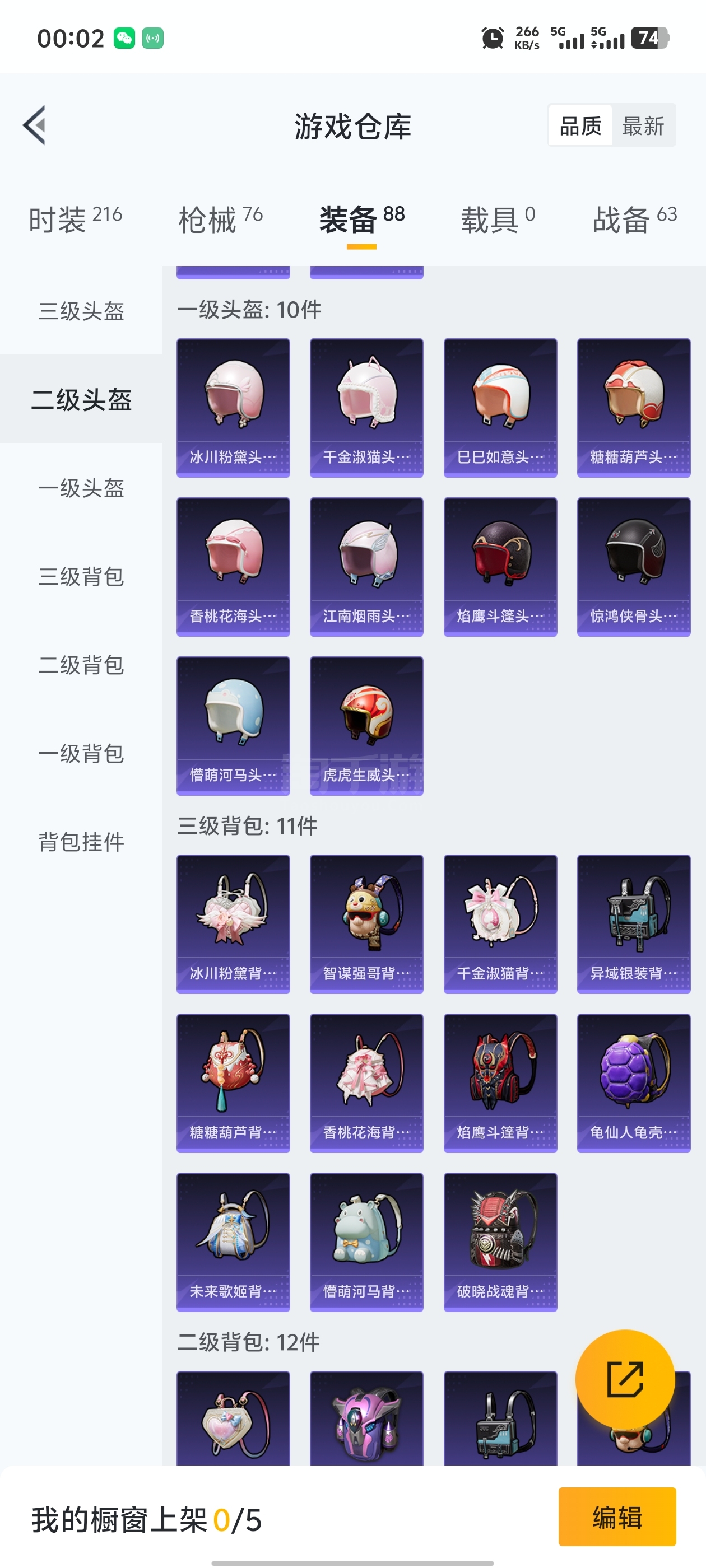Viewport: 706px width, 1568px height.
Task: Switch to the 战备 tab
Action: pos(634,219)
